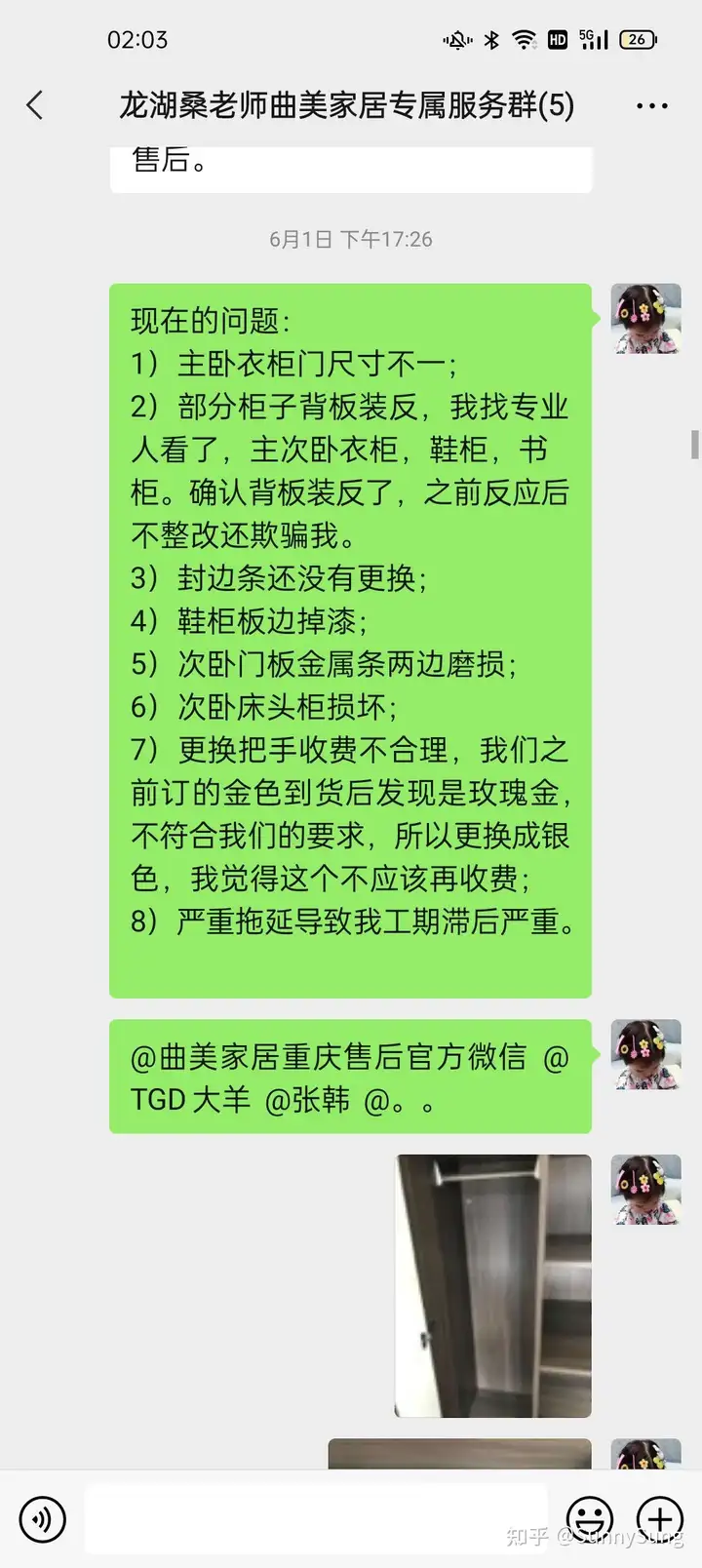Image resolution: width=702 pixels, height=1568 pixels.
Task: Open the wardrobe interior photo
Action: pyautogui.click(x=492, y=1285)
